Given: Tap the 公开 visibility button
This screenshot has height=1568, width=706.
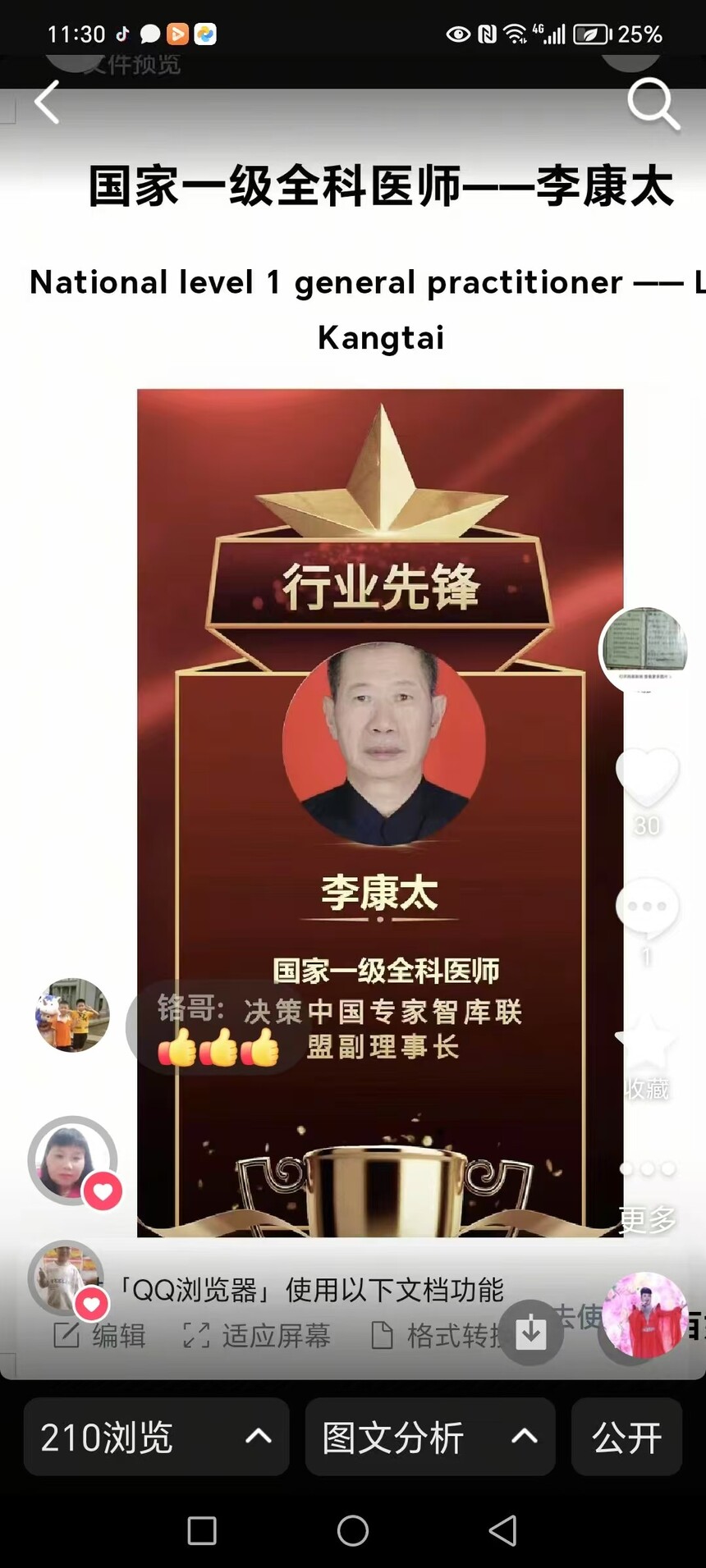Looking at the screenshot, I should [x=626, y=1437].
